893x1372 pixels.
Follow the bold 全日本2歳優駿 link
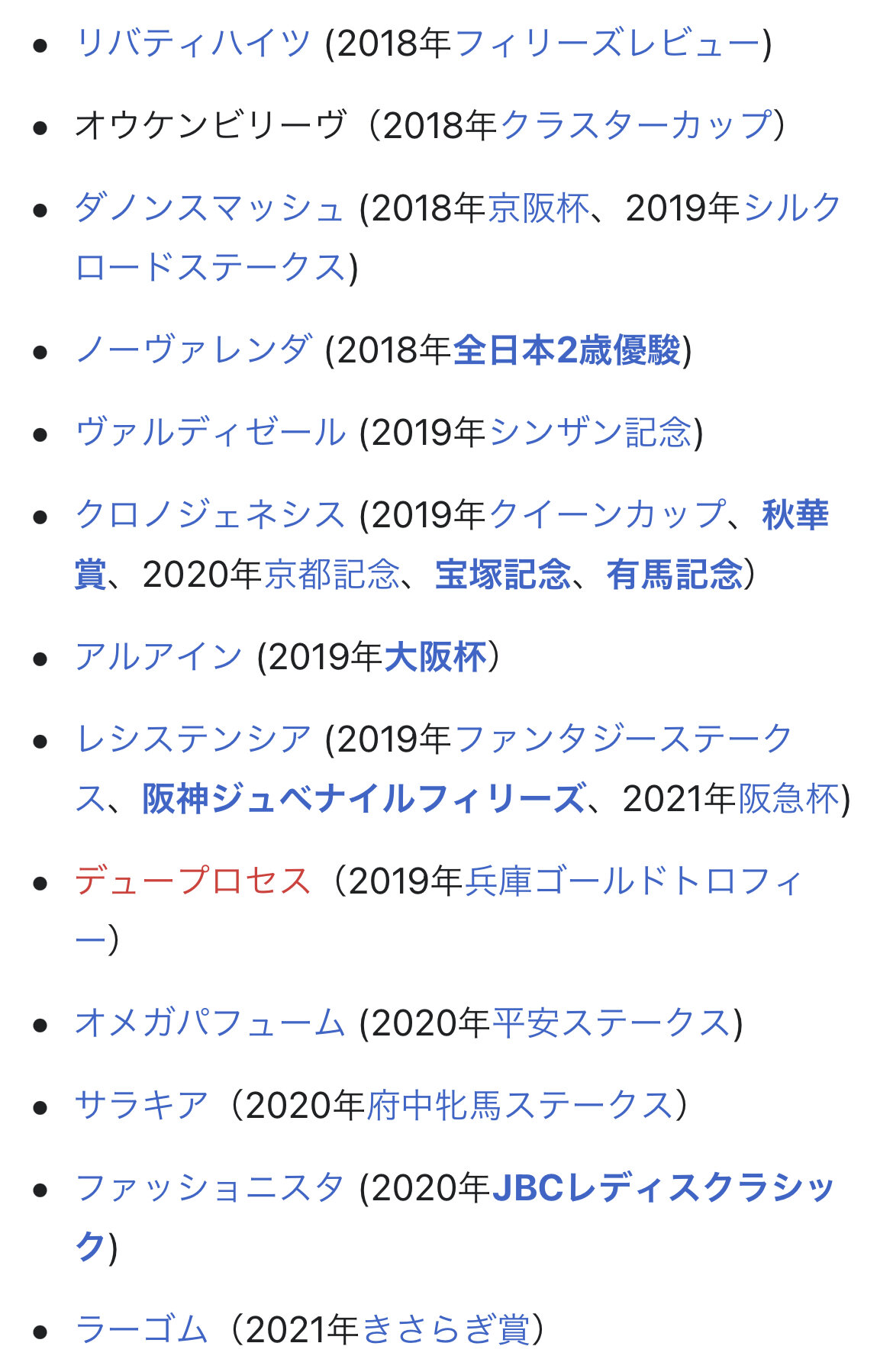pos(566,350)
